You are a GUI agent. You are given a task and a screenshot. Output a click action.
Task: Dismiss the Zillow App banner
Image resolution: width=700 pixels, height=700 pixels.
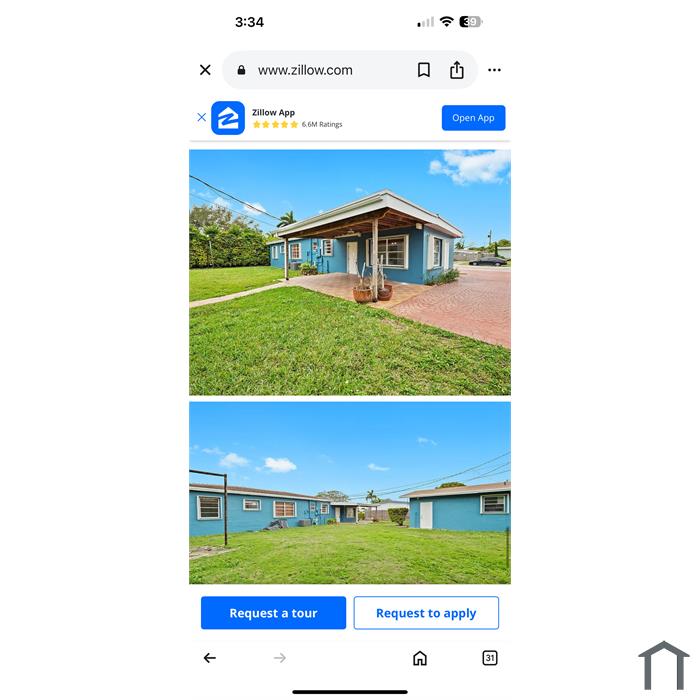coord(201,117)
